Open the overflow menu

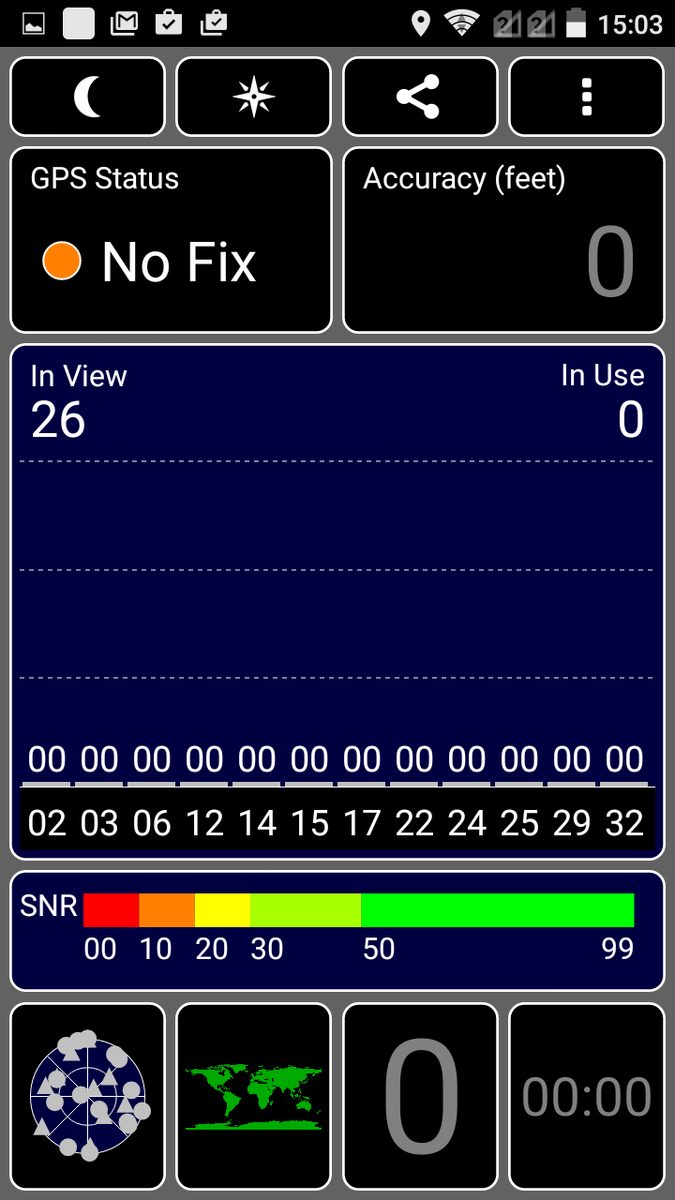(586, 97)
